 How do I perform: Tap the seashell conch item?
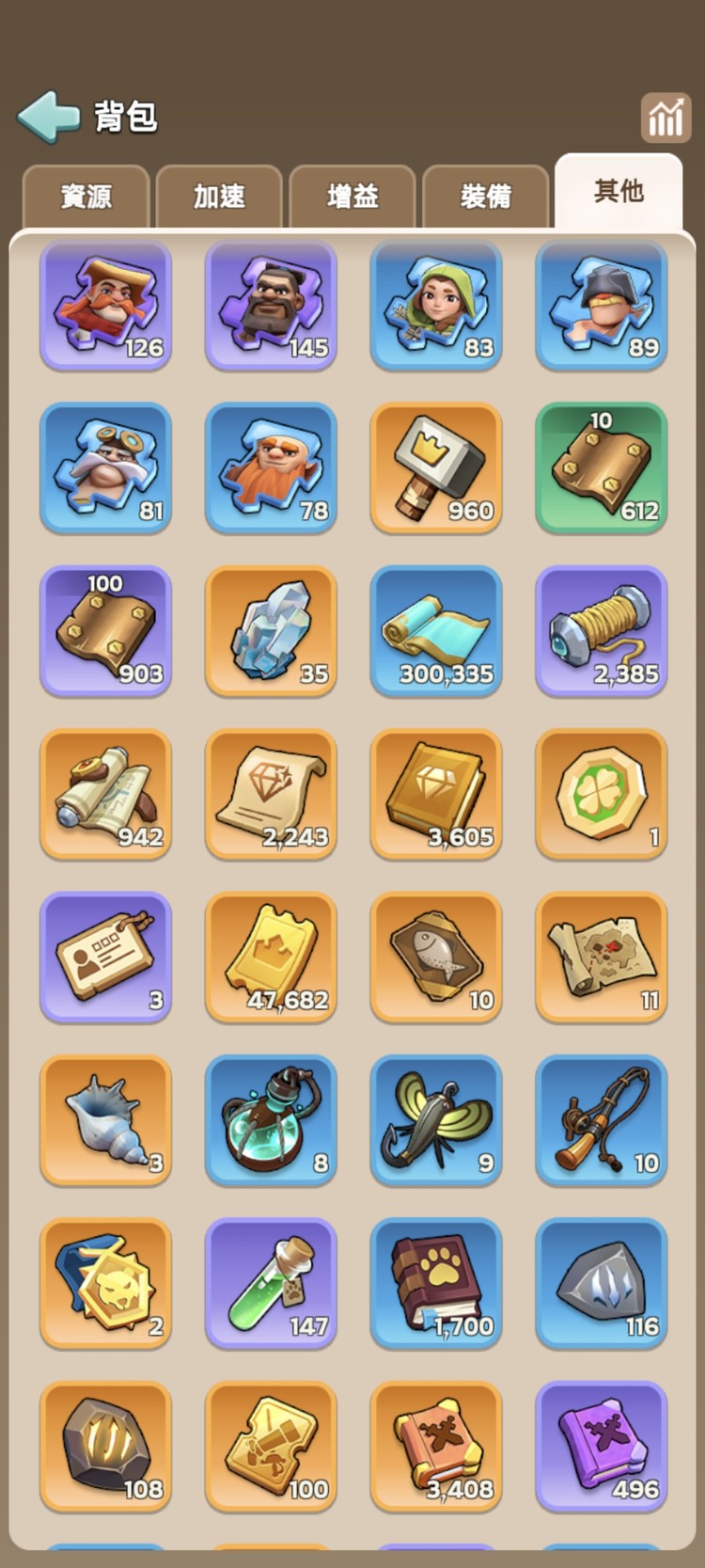coord(105,1120)
